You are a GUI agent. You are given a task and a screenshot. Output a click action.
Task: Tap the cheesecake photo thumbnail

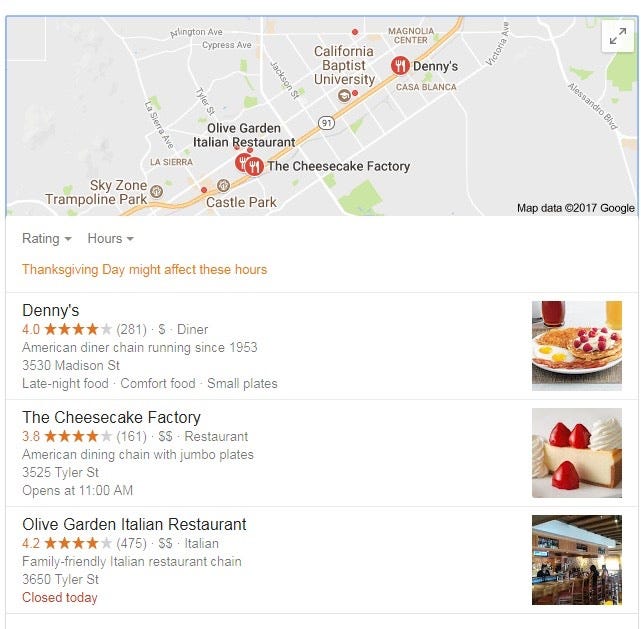(576, 453)
